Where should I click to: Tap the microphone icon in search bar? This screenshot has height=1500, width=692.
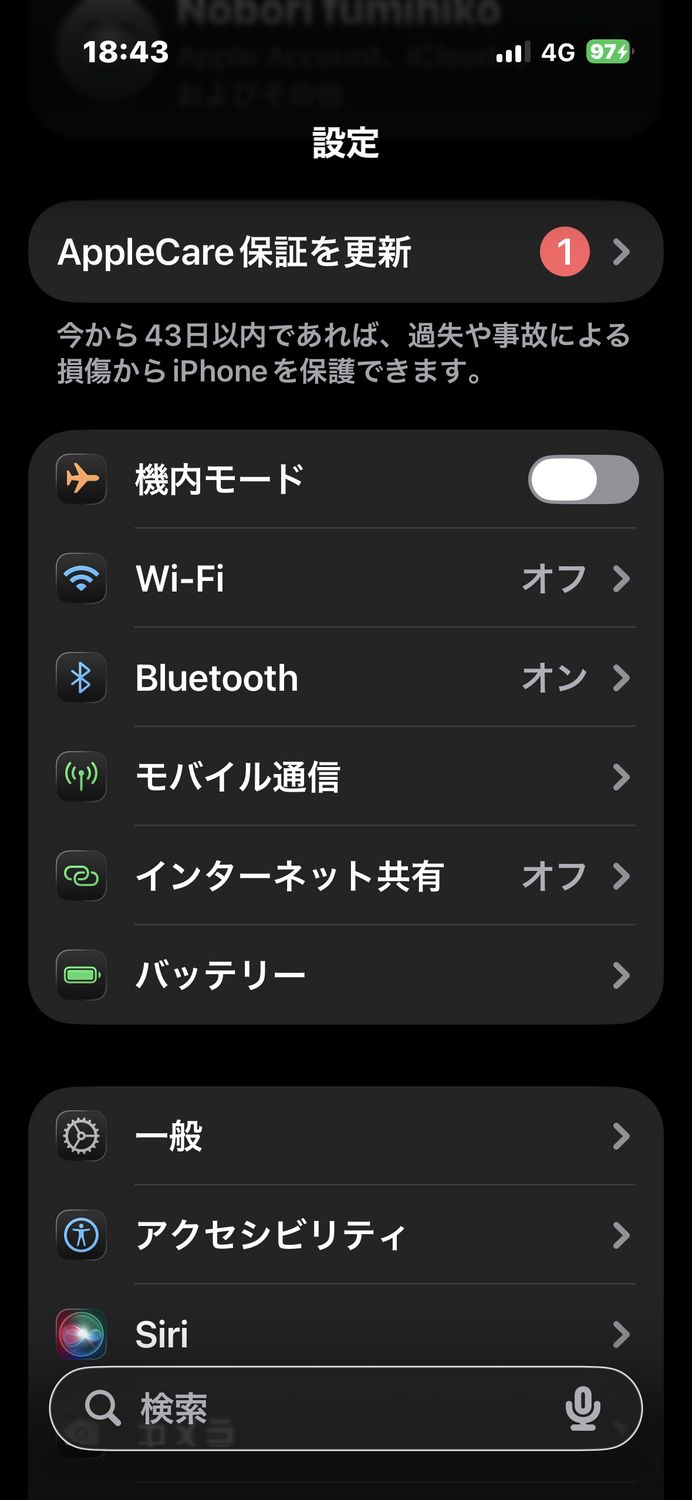click(x=582, y=1409)
